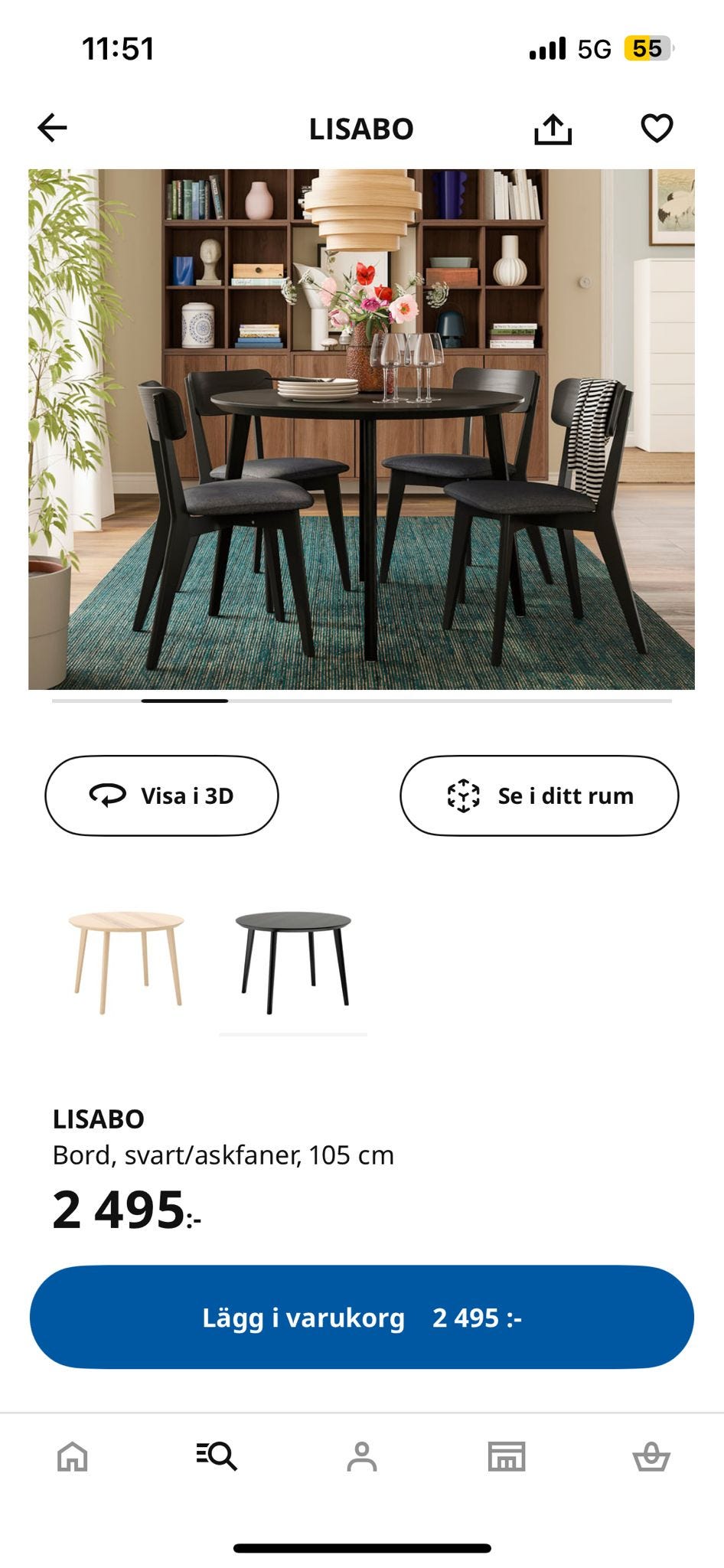Viewport: 724px width, 1568px height.
Task: Open the profile tab
Action: (x=362, y=1456)
